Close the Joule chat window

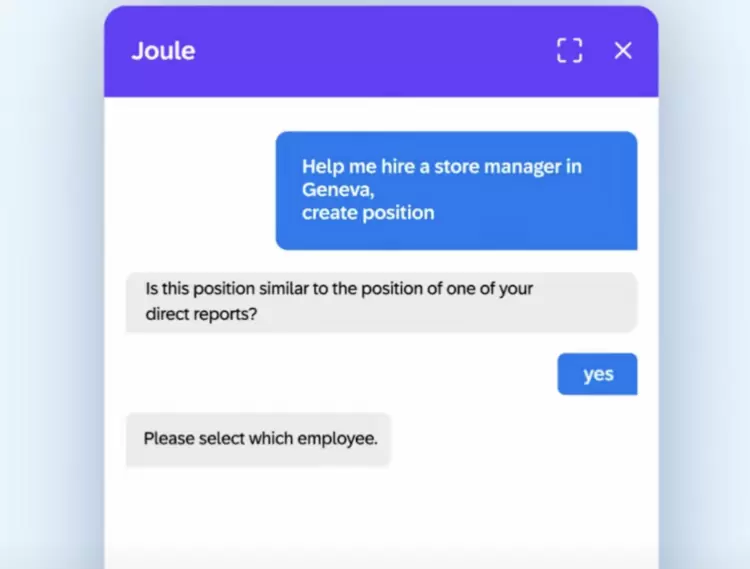(x=623, y=51)
